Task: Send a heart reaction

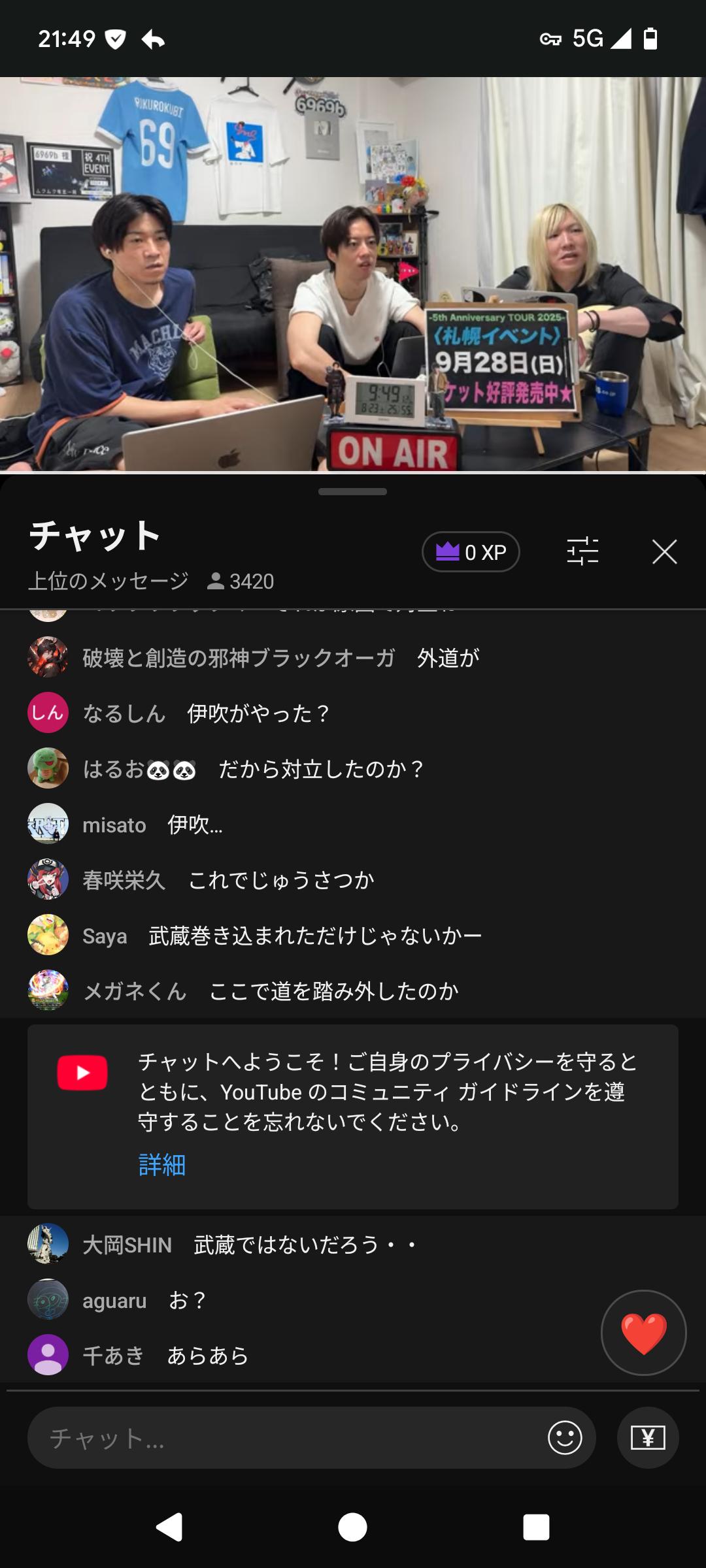Action: tap(643, 1332)
